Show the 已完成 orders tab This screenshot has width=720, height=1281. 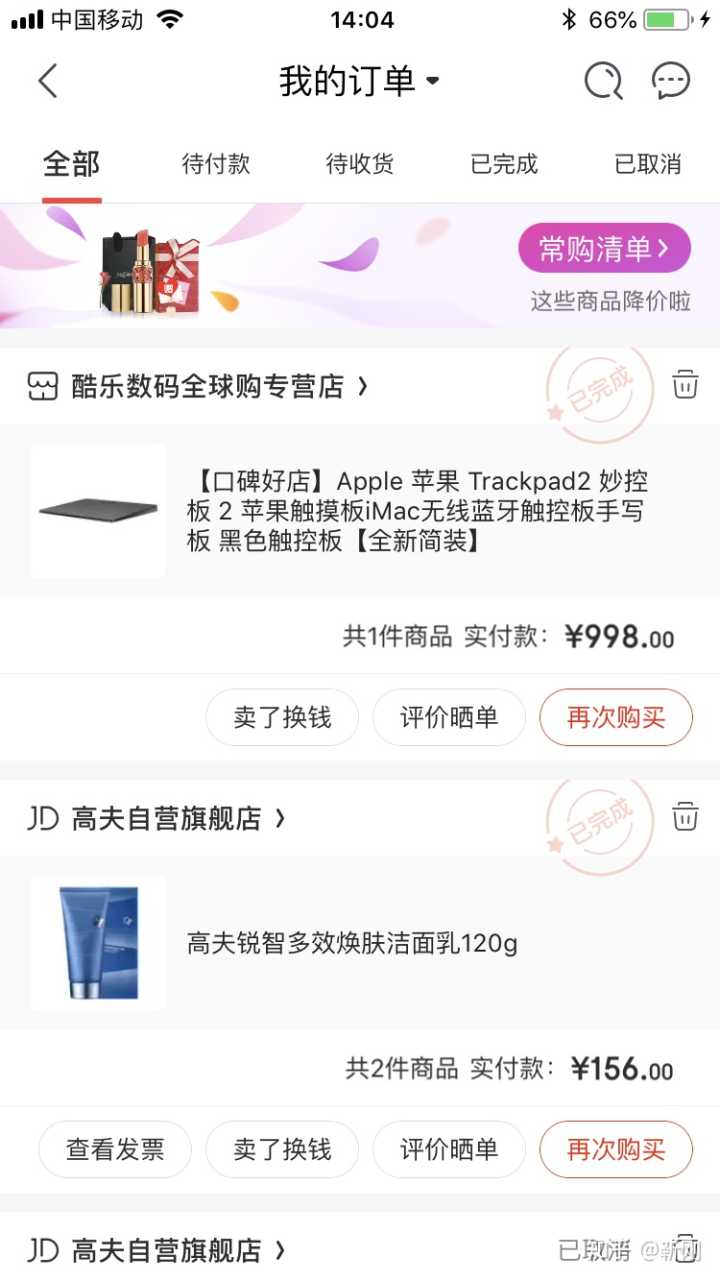503,164
